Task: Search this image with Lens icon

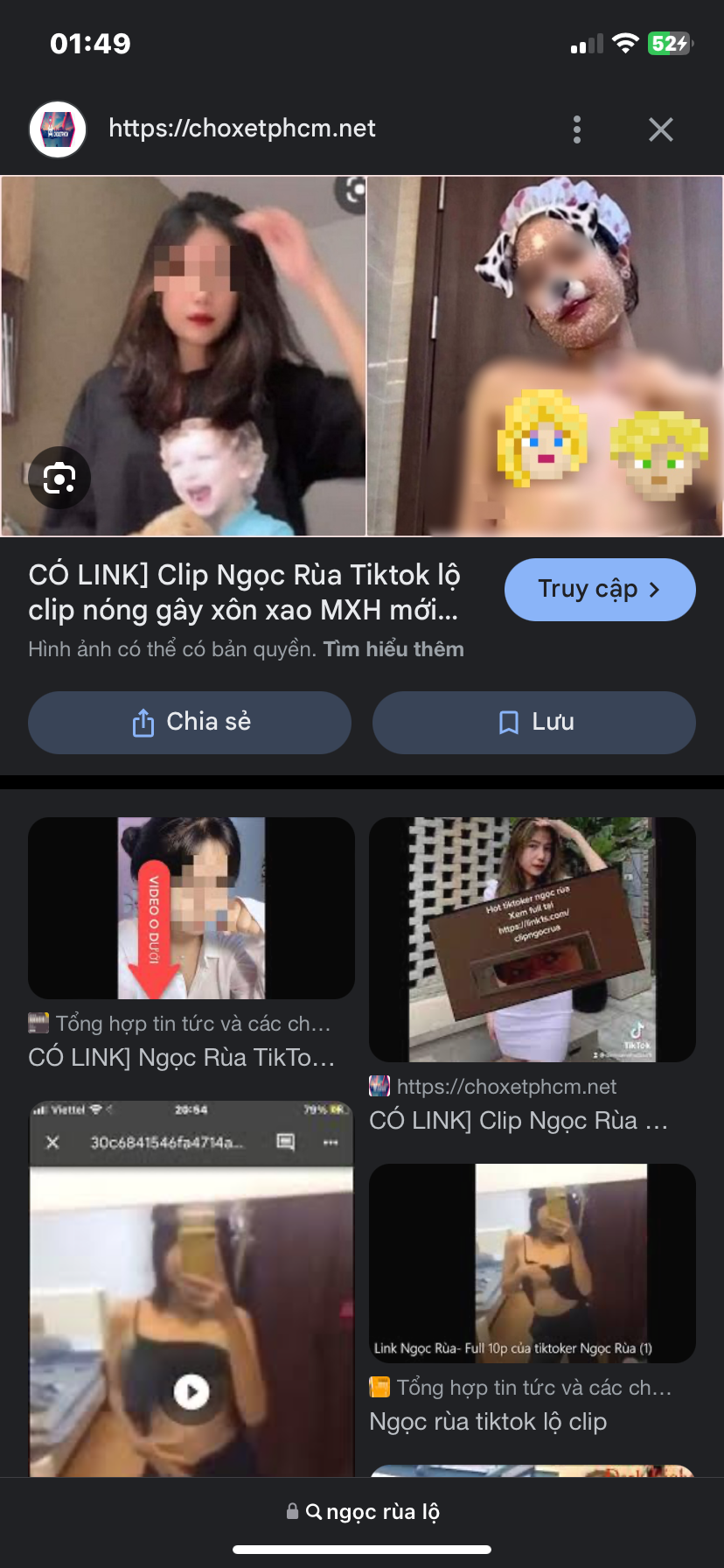Action: click(59, 478)
